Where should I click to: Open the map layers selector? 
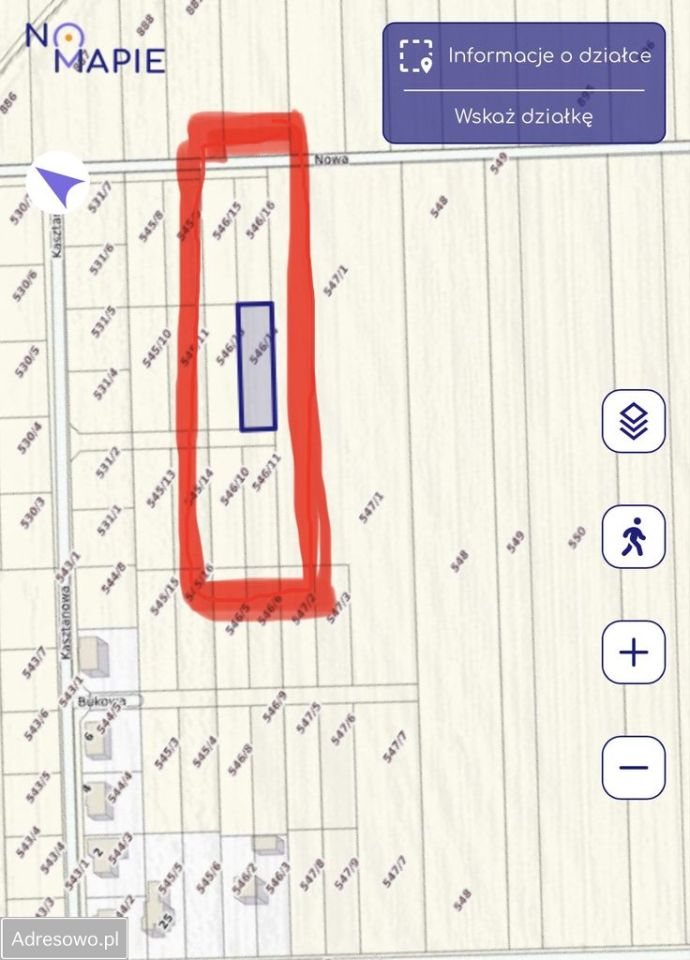tap(633, 421)
